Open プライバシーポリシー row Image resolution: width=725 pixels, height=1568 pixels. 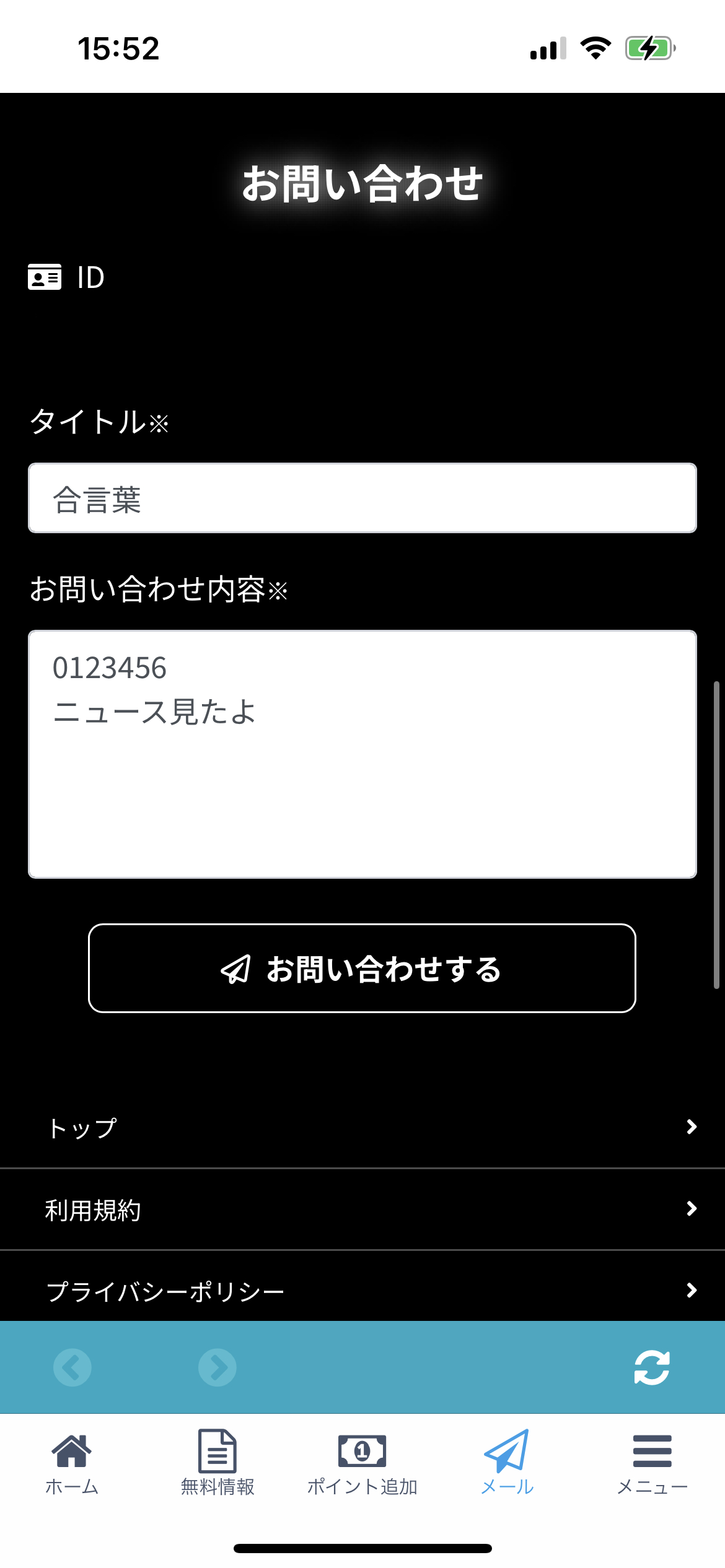(x=362, y=1291)
